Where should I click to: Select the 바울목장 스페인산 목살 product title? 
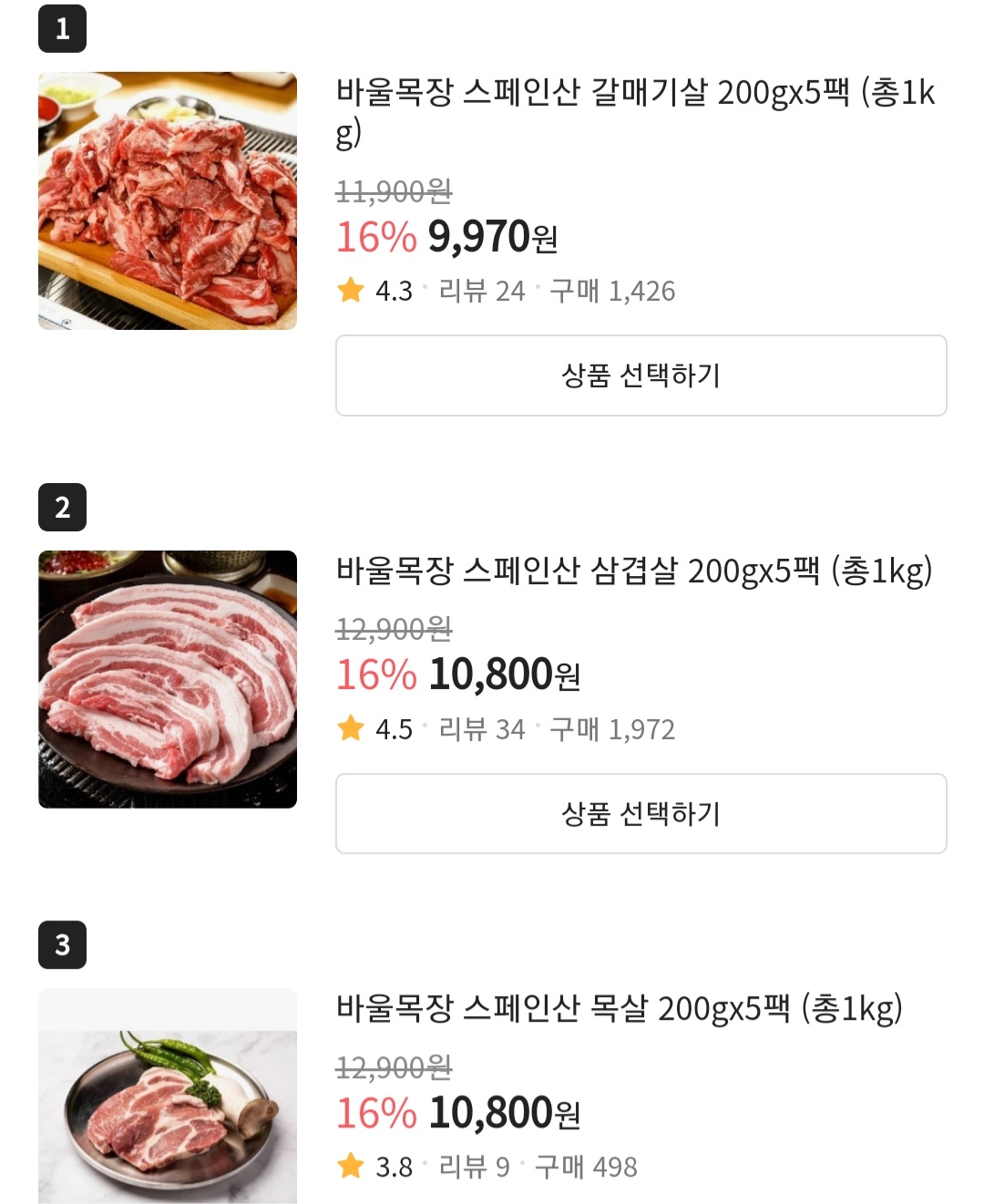(620, 1006)
